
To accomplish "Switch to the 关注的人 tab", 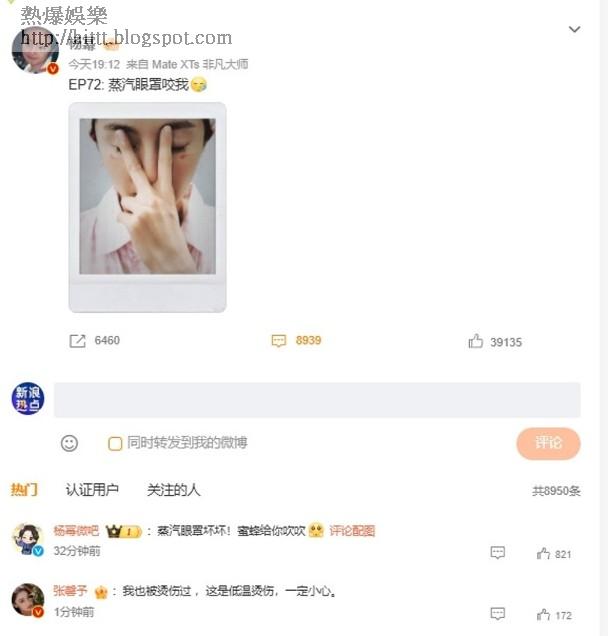I will pyautogui.click(x=174, y=490).
